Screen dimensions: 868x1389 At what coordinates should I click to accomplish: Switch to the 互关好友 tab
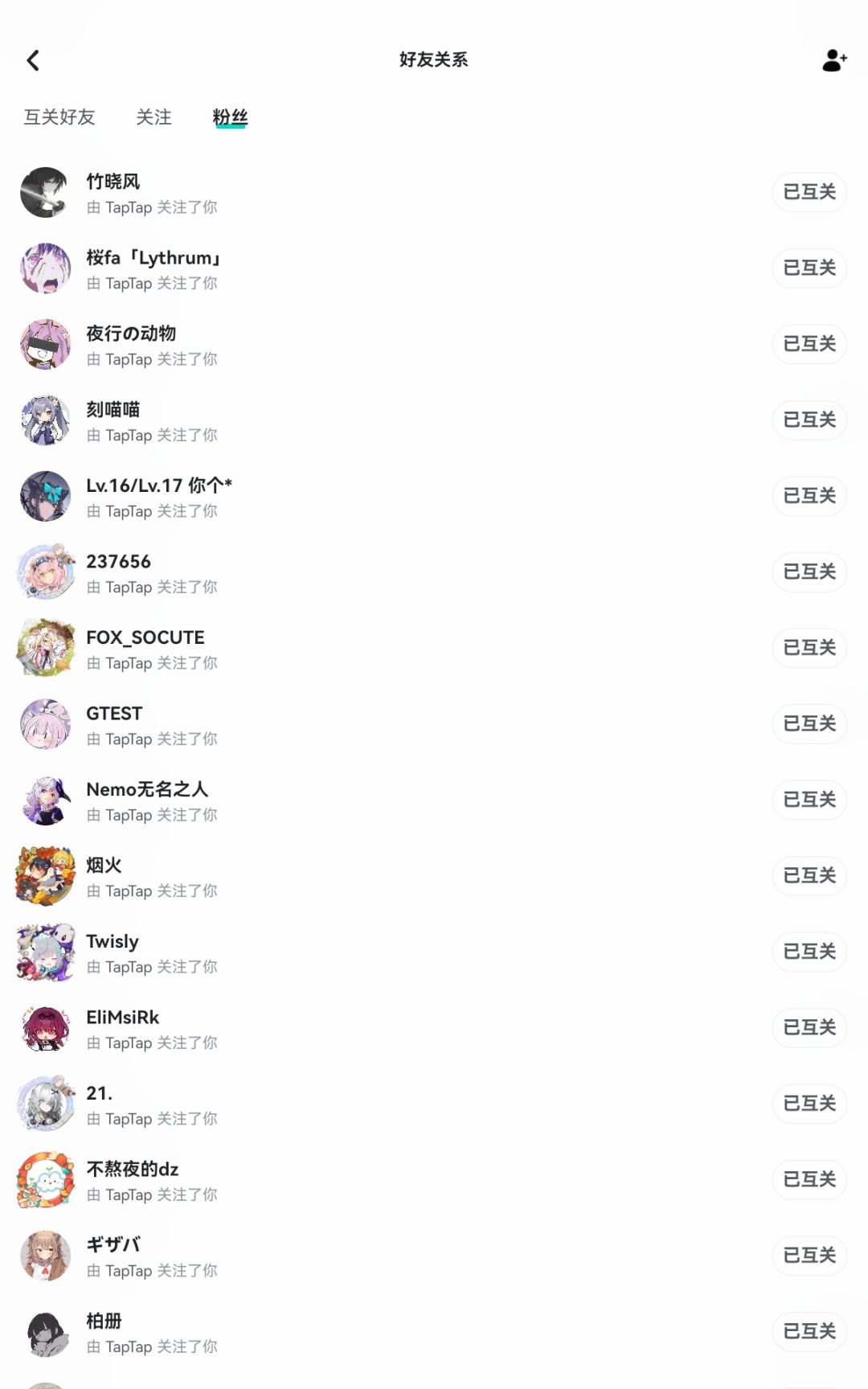tap(59, 117)
